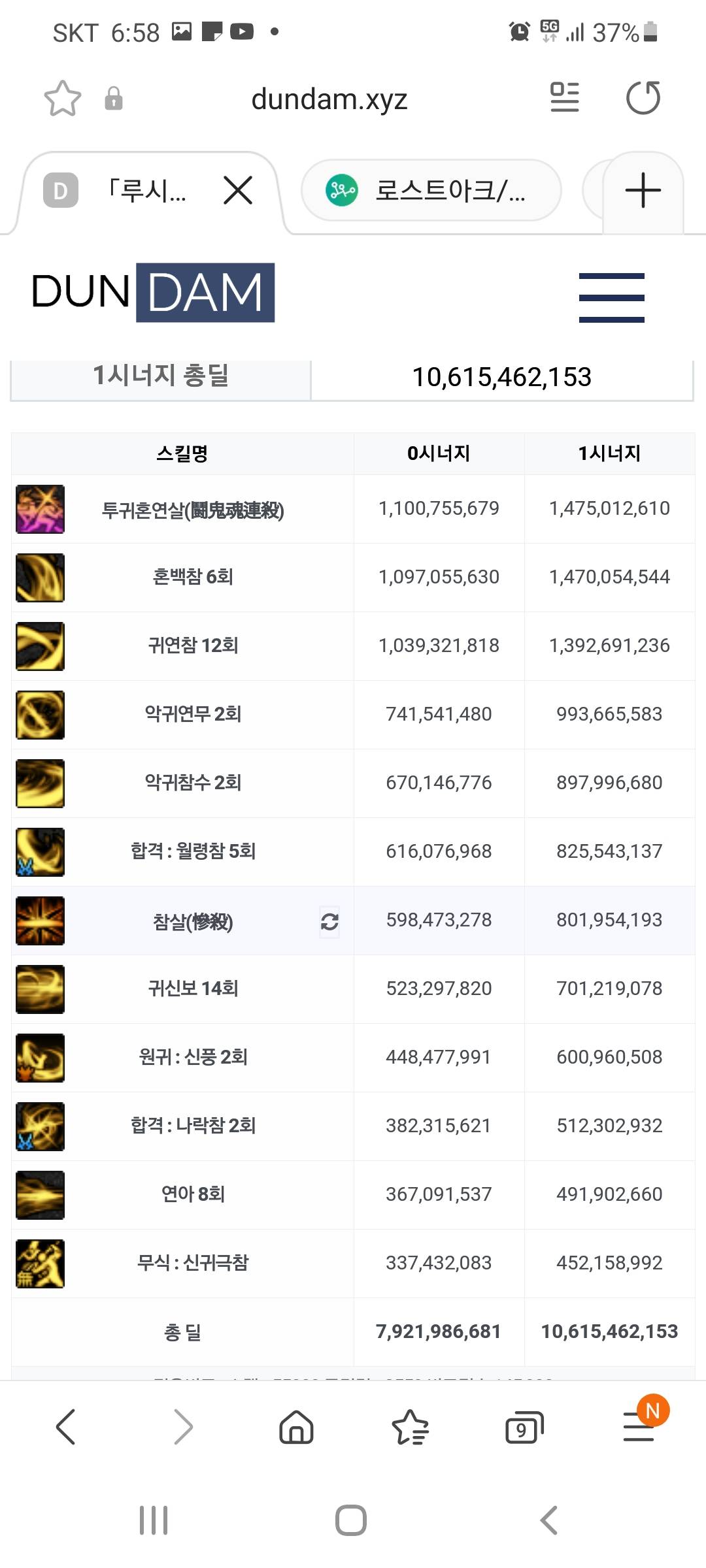Go back to the previous page

65,1426
